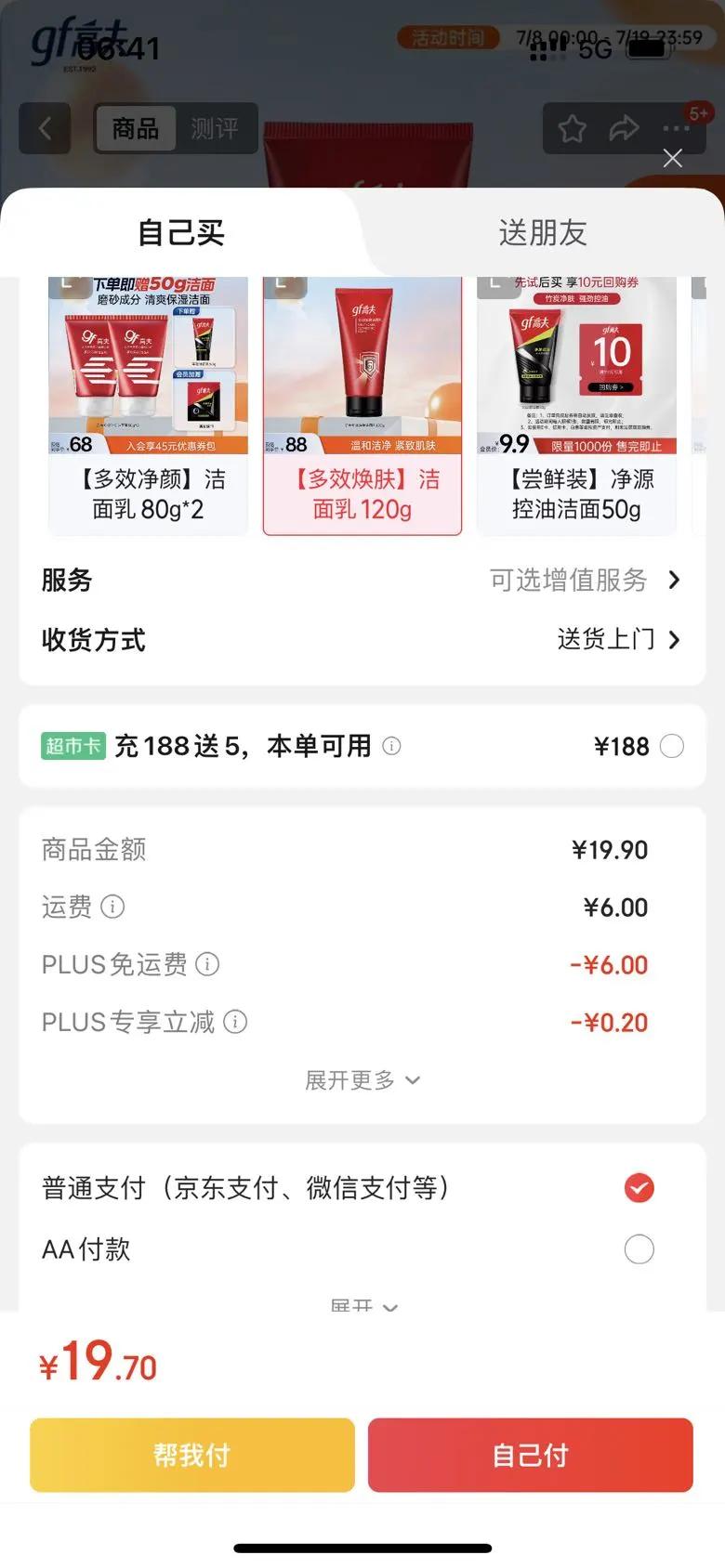The width and height of the screenshot is (725, 1568).
Task: Tap 帮我付 to ask someone to pay
Action: pos(192,1455)
